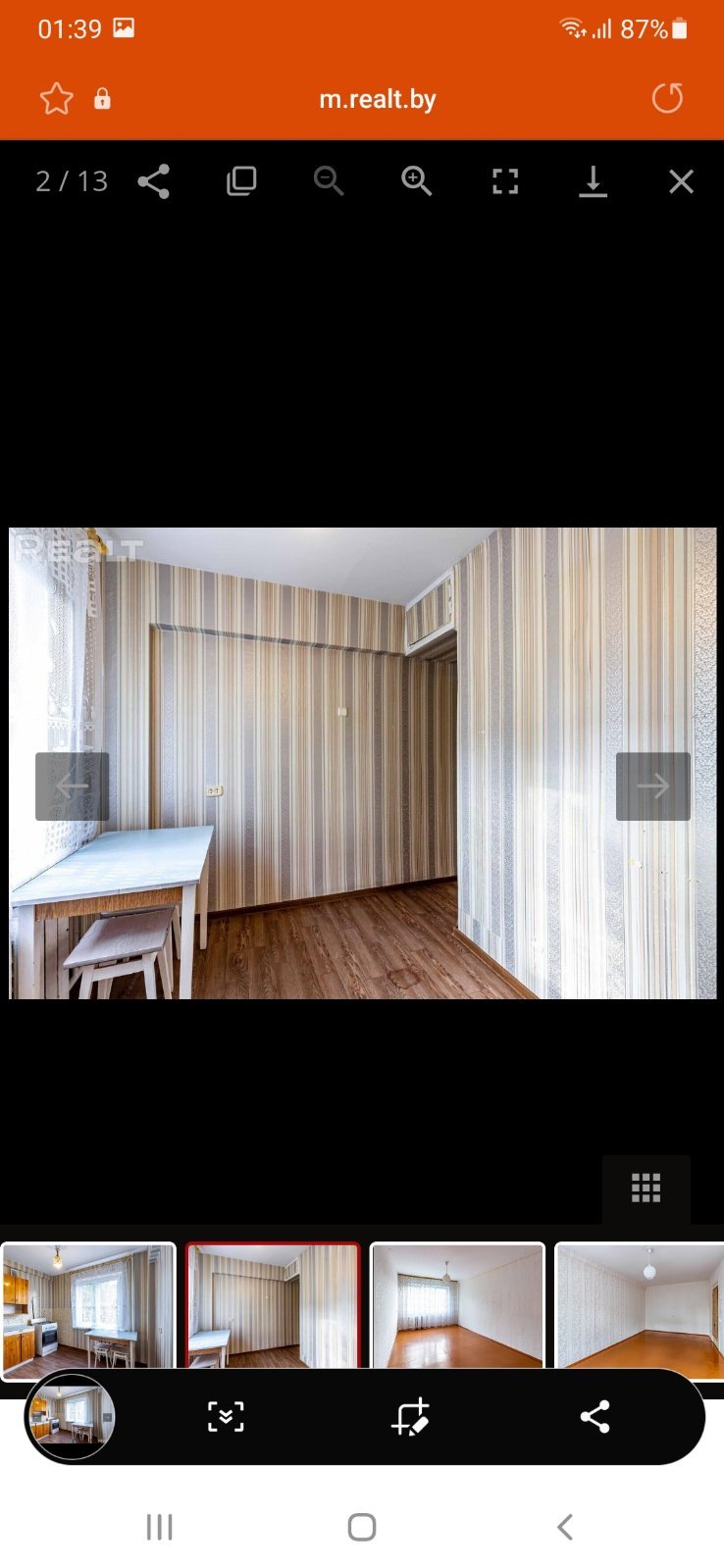Zoom out of the photo
This screenshot has height=1568, width=724.
(x=329, y=181)
